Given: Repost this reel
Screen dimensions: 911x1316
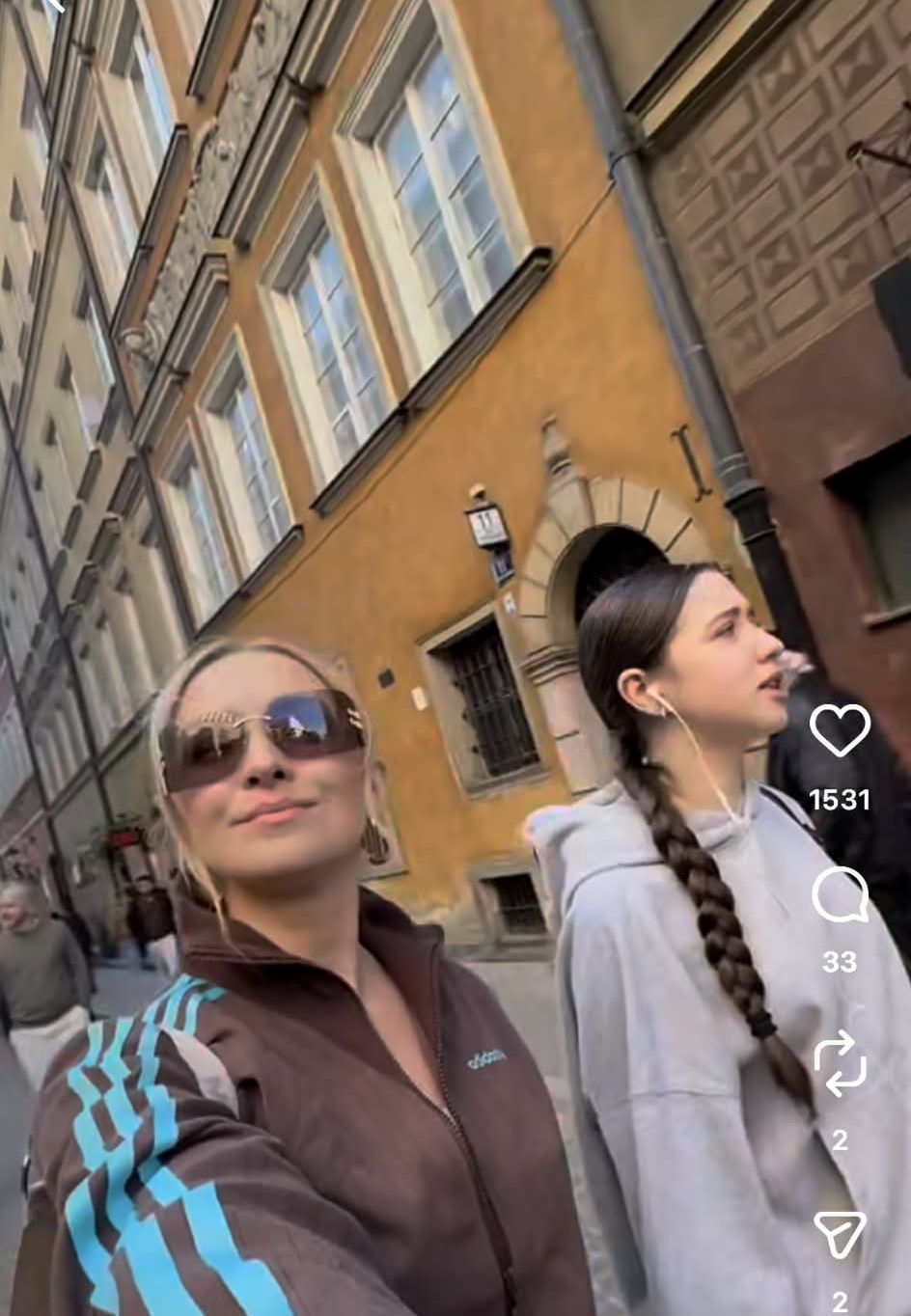Looking at the screenshot, I should pos(839,1063).
